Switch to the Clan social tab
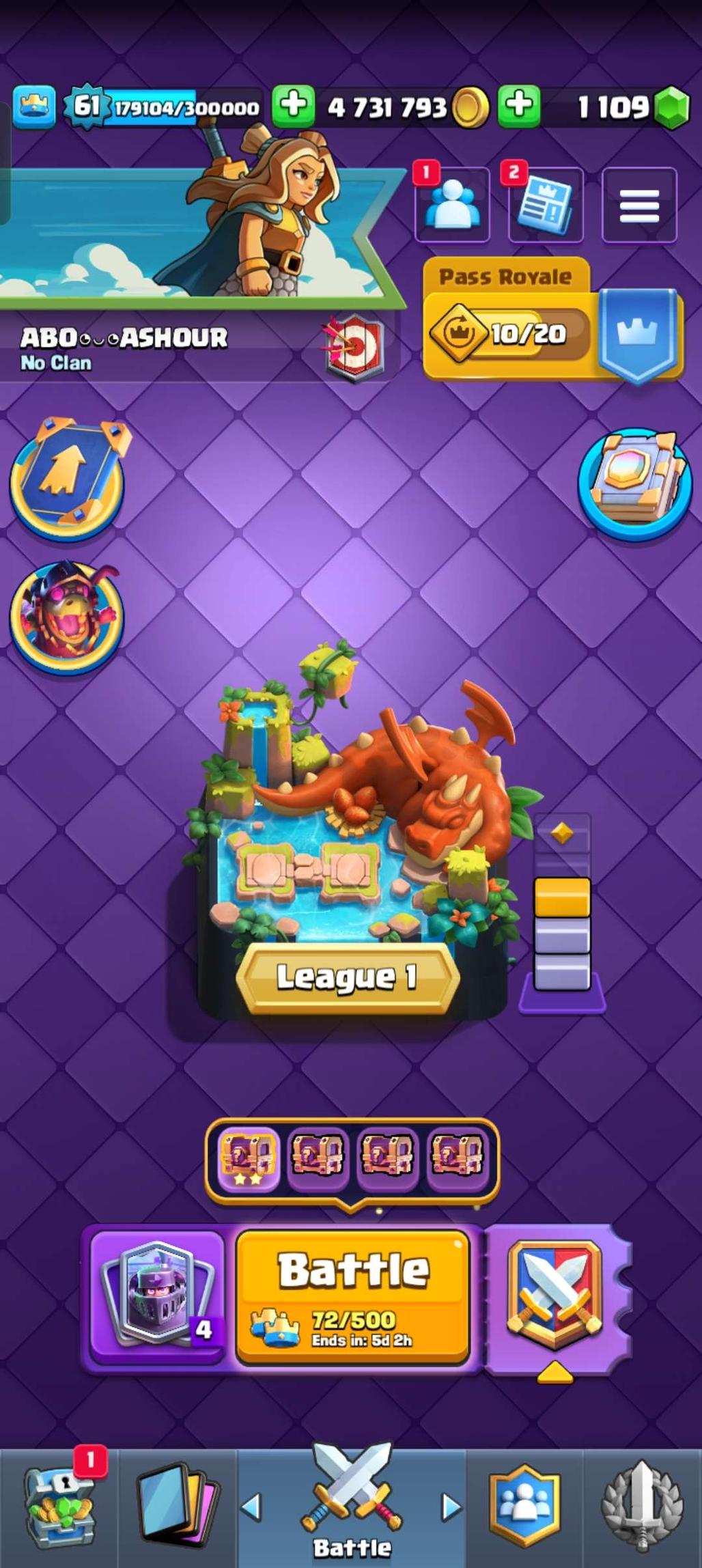The height and width of the screenshot is (1568, 702). pyautogui.click(x=524, y=1507)
